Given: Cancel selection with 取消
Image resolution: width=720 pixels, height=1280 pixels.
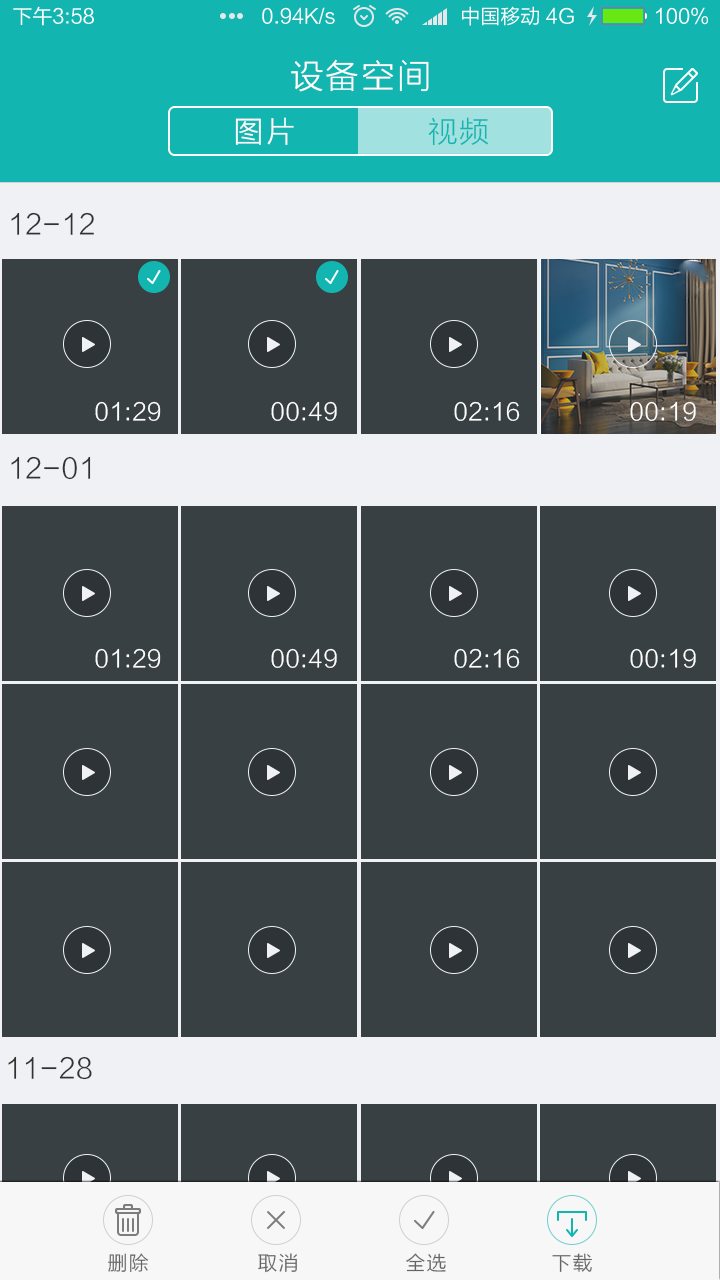Looking at the screenshot, I should 276,1234.
